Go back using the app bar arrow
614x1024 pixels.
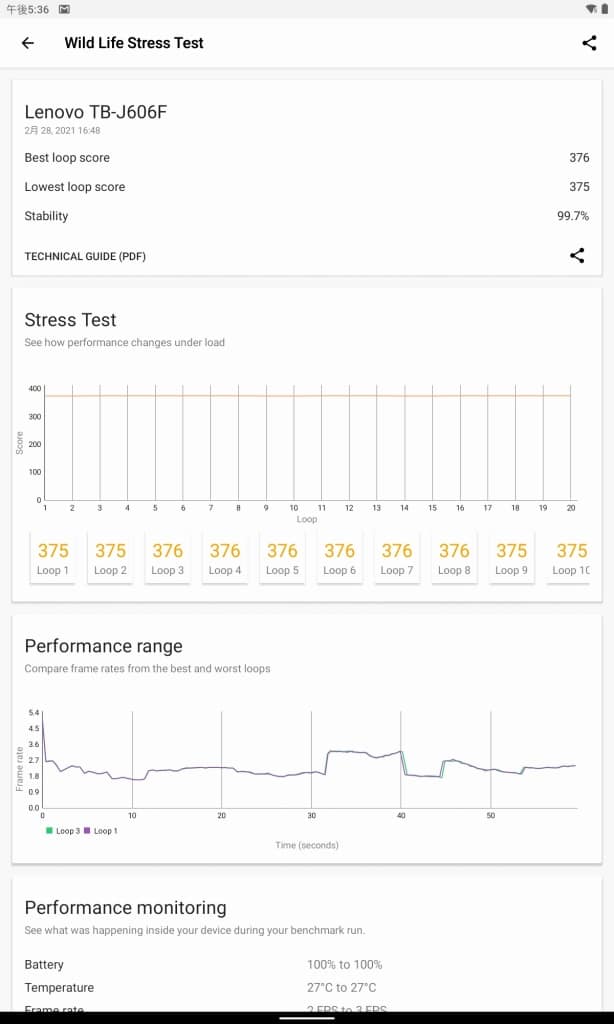point(27,43)
